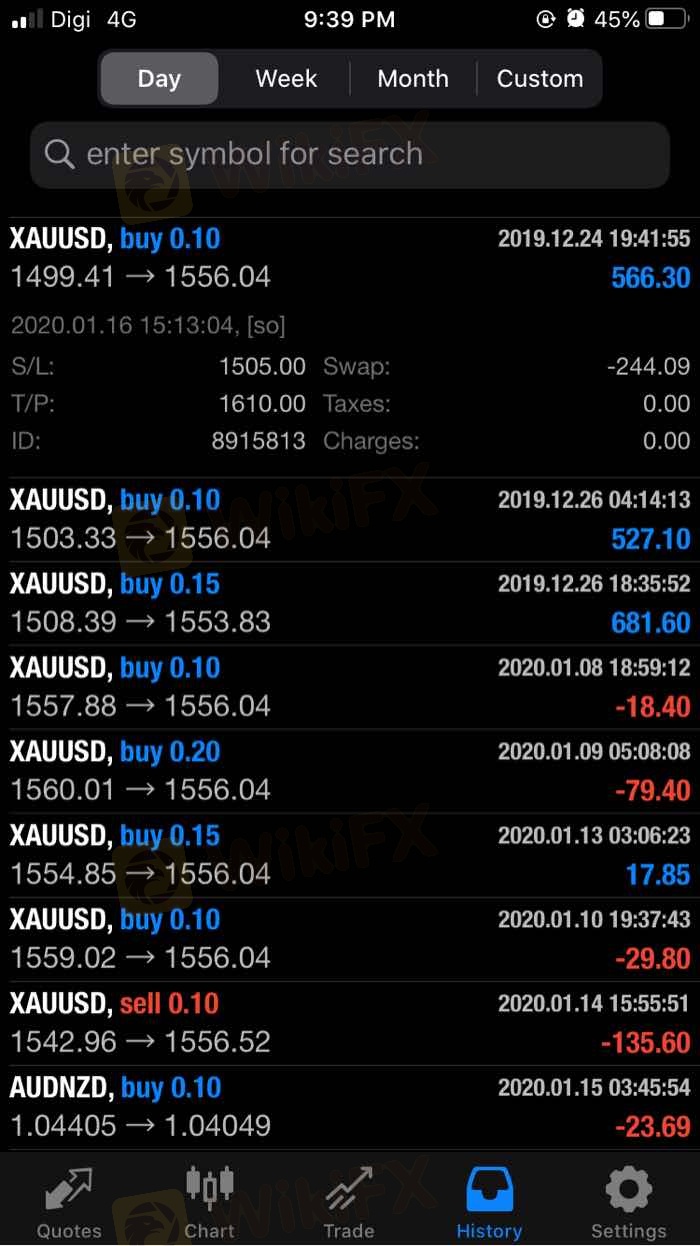Switch to the Week period filter

(x=286, y=78)
